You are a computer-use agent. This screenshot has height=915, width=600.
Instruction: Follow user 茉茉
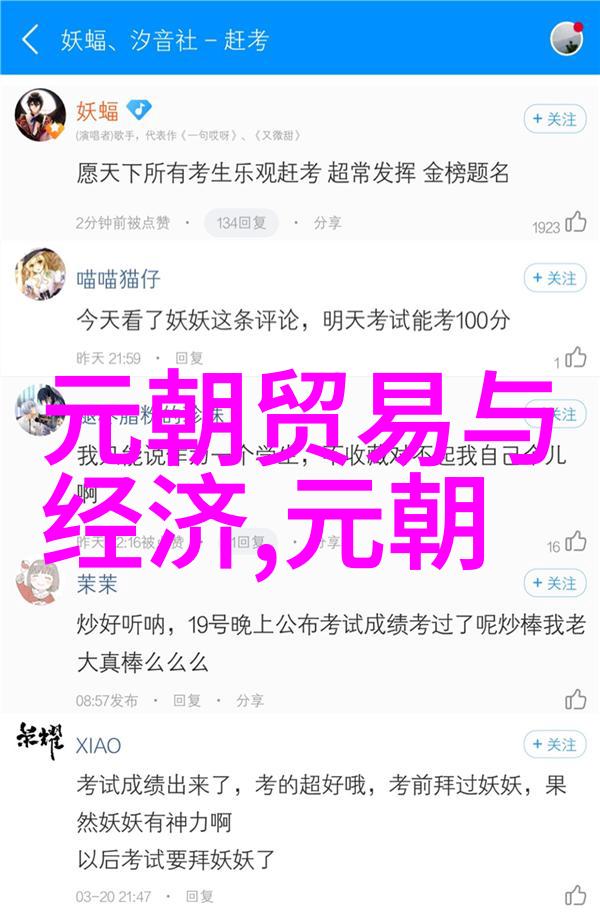(554, 583)
